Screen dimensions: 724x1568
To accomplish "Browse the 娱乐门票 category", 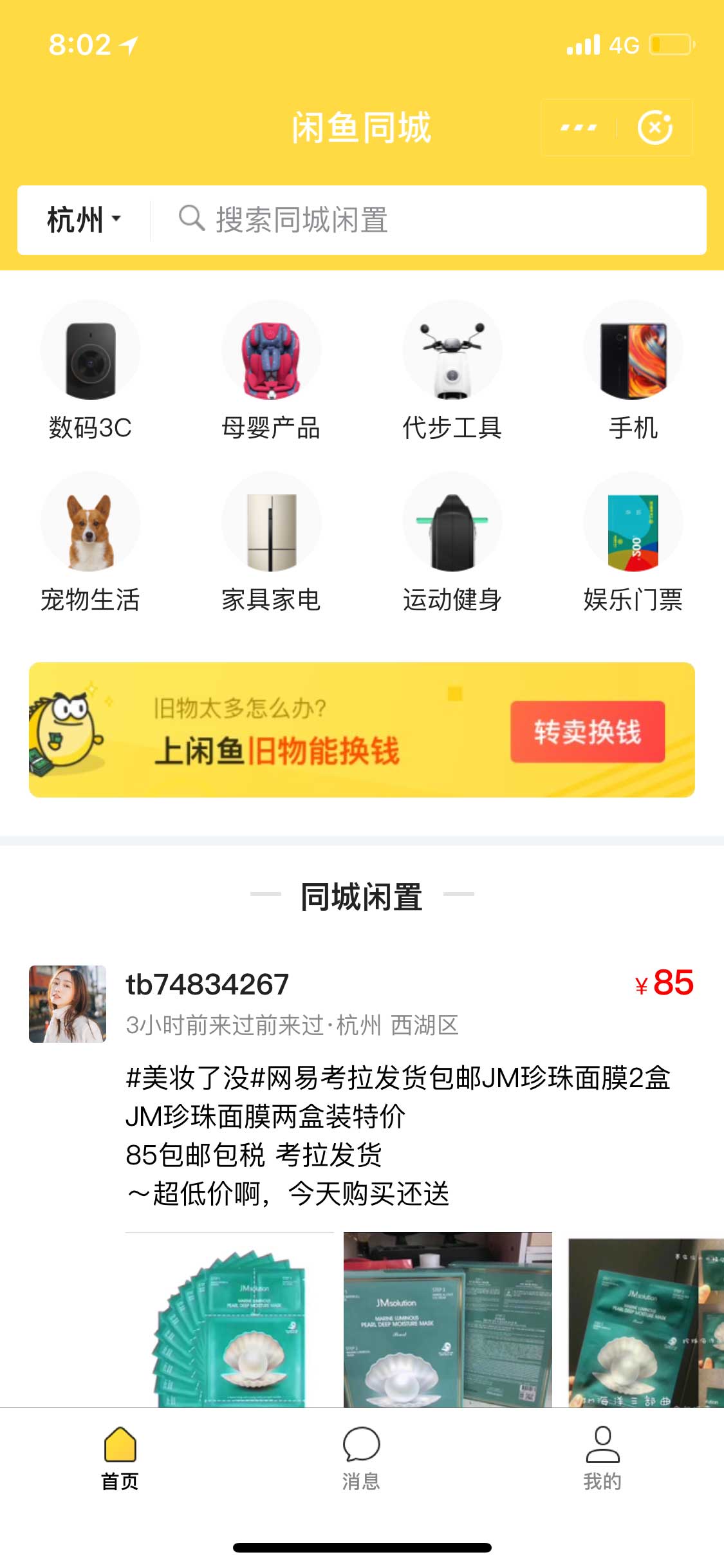I will [633, 542].
